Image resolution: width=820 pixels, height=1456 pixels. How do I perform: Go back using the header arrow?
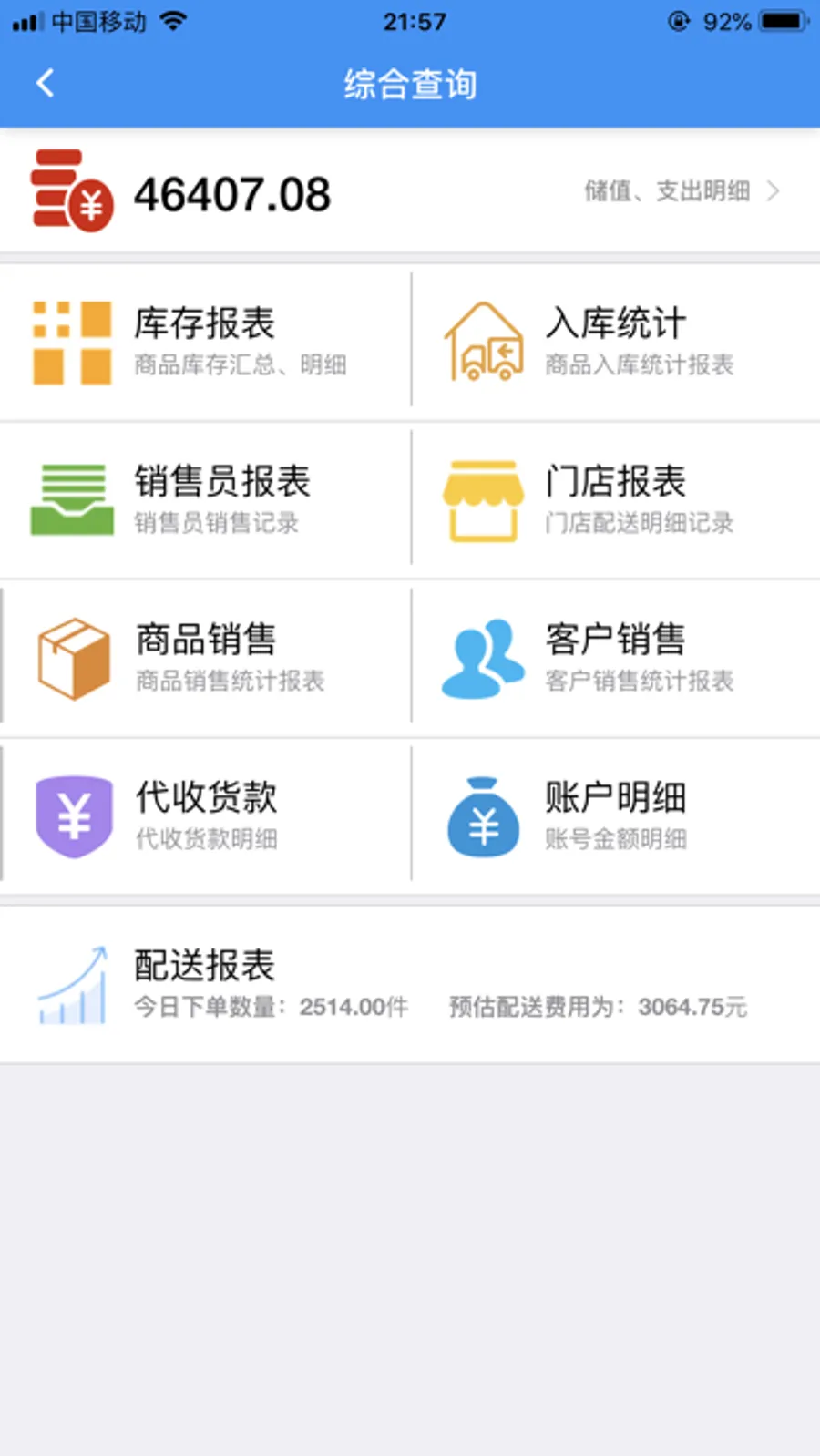[x=45, y=84]
